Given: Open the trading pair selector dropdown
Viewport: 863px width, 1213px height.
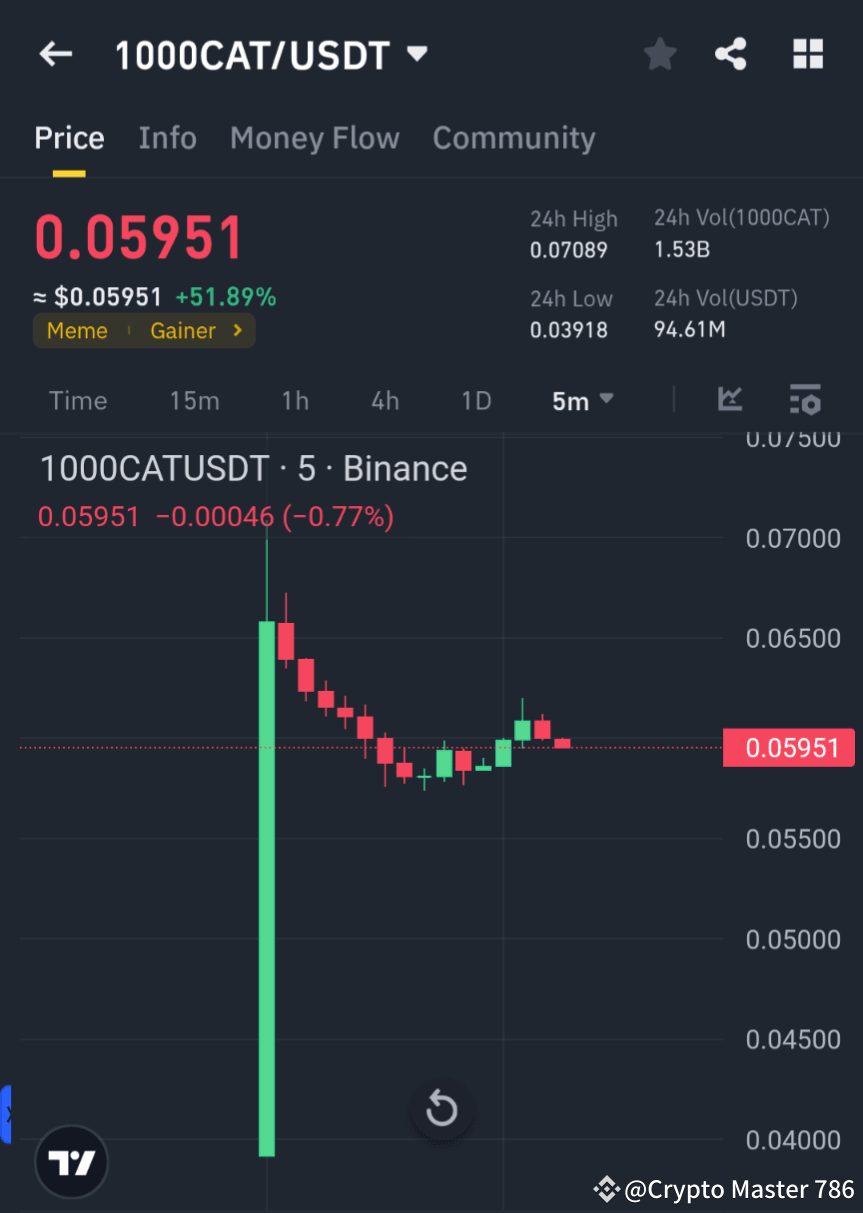Looking at the screenshot, I should pos(416,54).
